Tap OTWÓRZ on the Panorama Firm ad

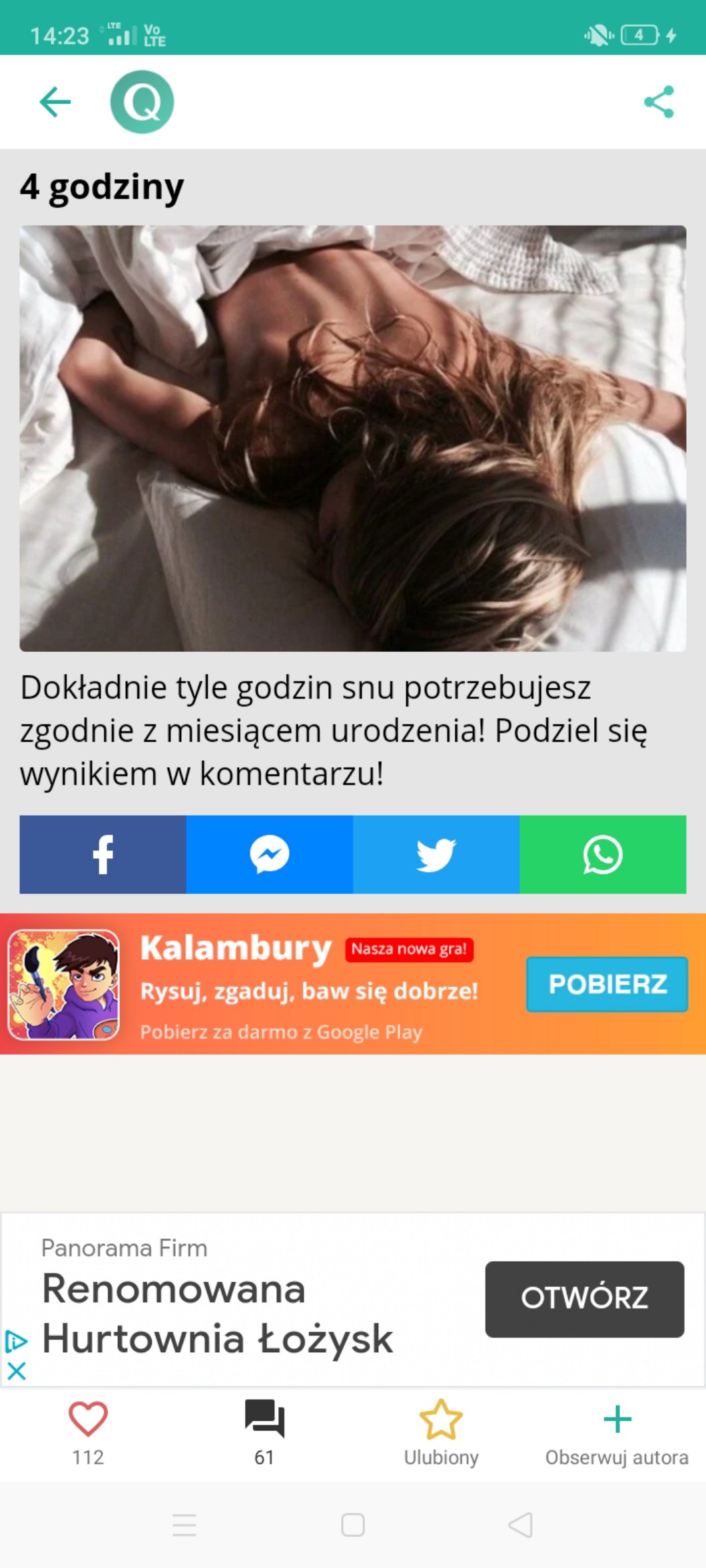click(x=584, y=1298)
